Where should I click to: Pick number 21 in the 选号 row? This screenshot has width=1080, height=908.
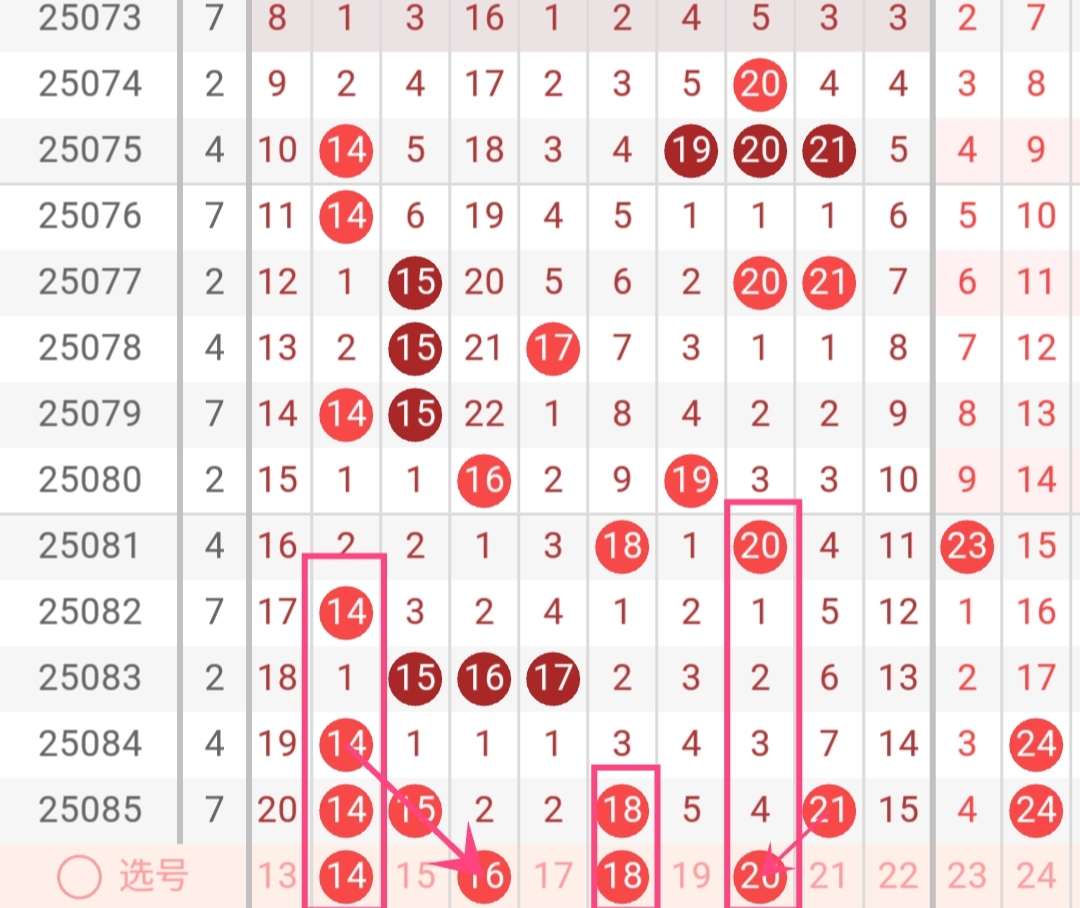(x=828, y=877)
